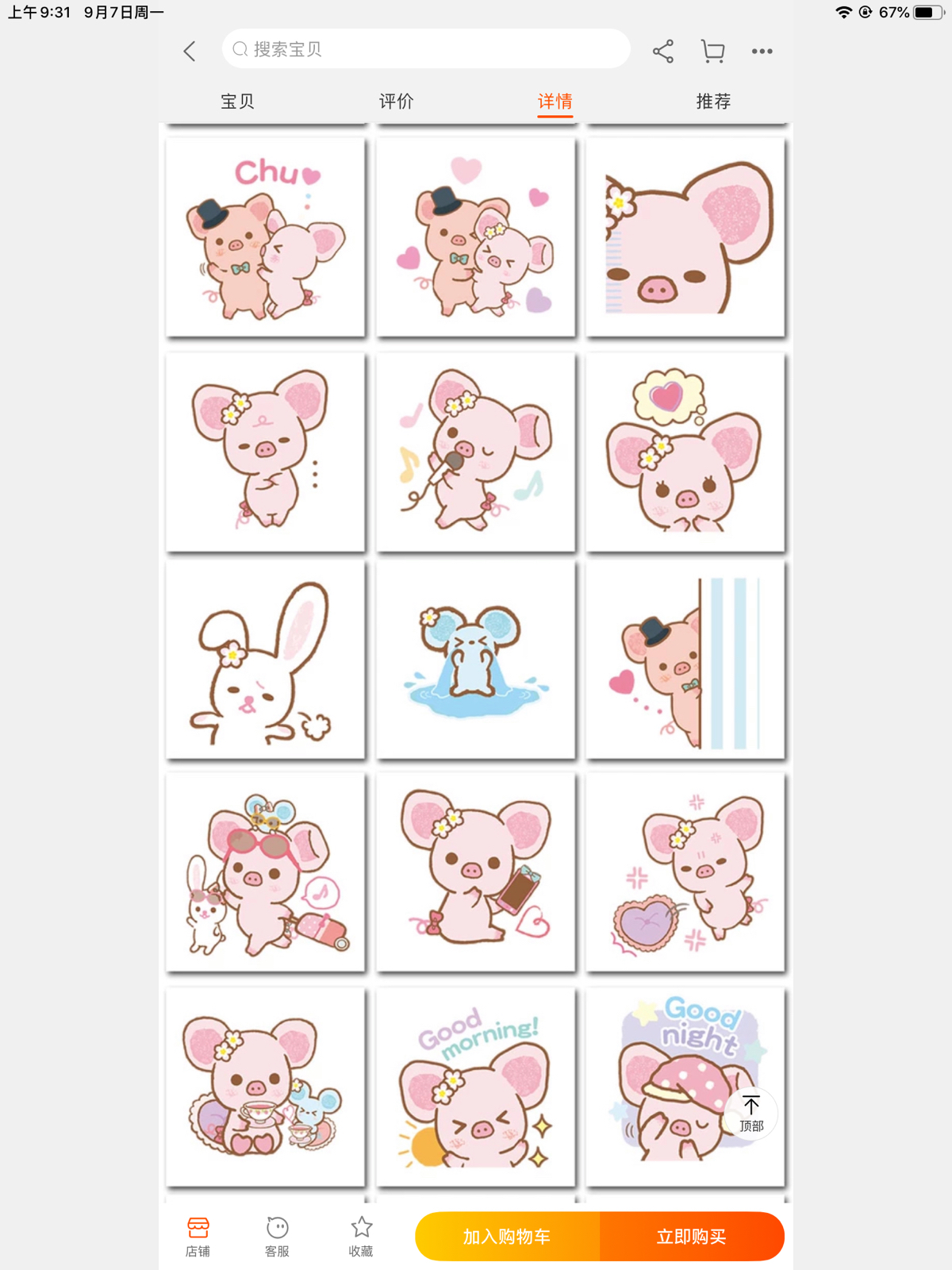Image resolution: width=952 pixels, height=1270 pixels.
Task: Tap 立即购买 to buy now
Action: [692, 1236]
